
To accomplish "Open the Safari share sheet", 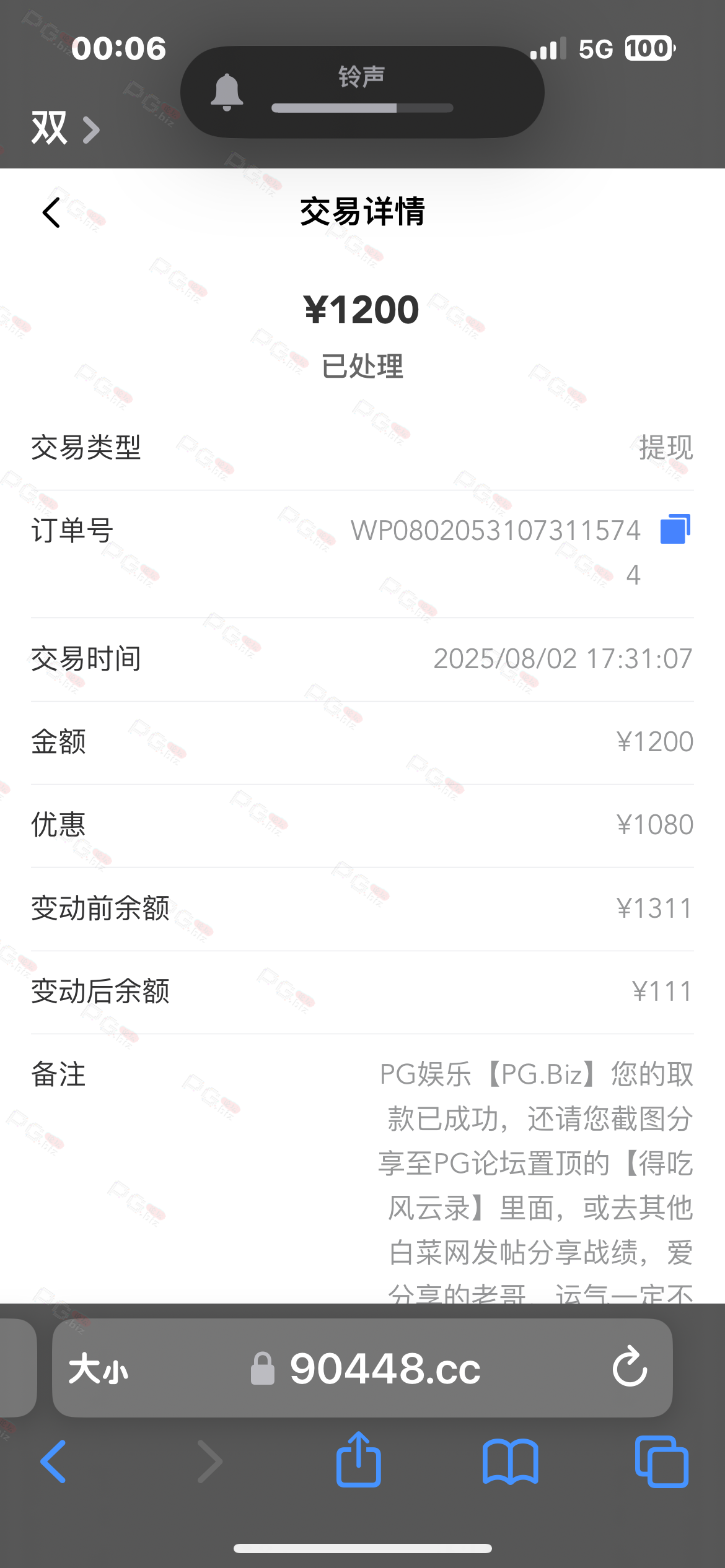I will pyautogui.click(x=358, y=1460).
